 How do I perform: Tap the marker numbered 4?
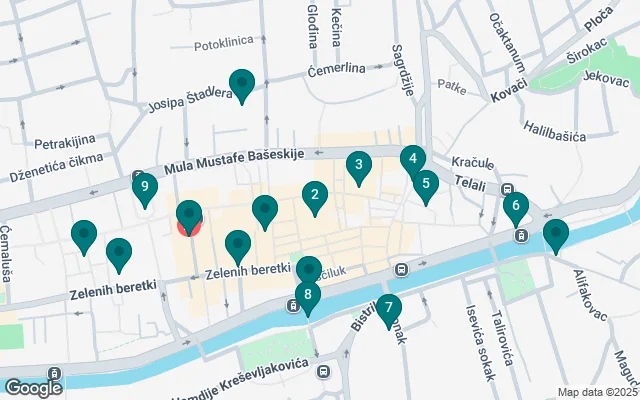coord(412,158)
